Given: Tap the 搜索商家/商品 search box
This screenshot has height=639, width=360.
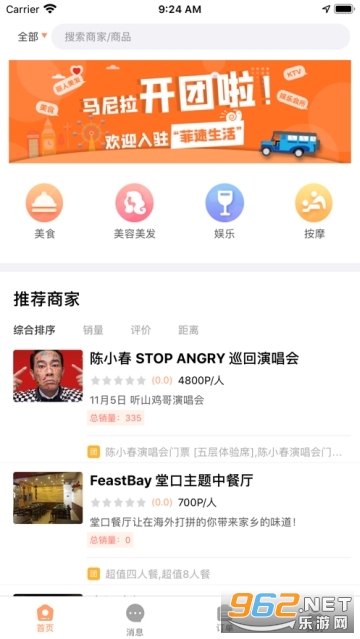Looking at the screenshot, I should (x=201, y=37).
